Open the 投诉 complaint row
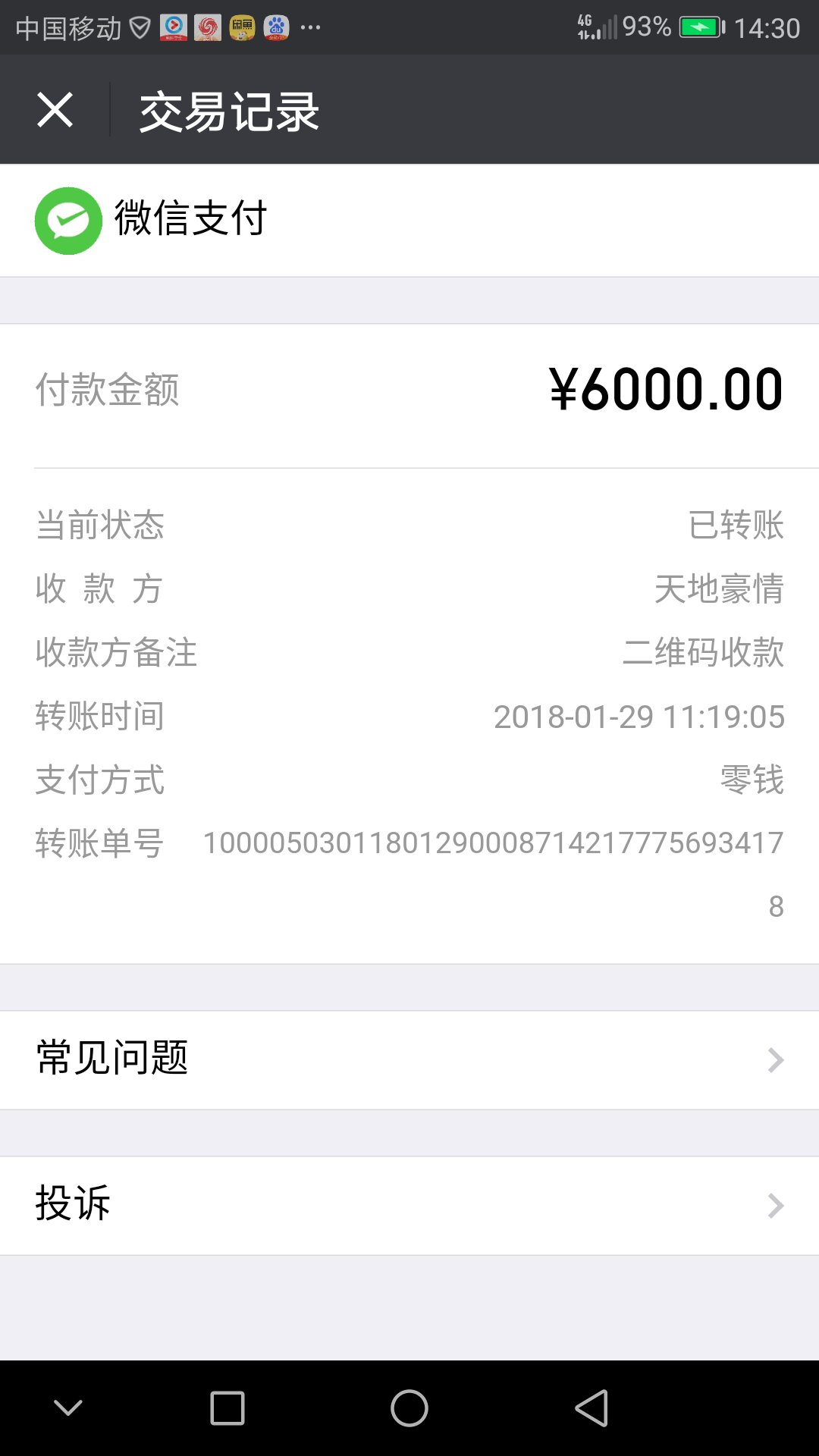The width and height of the screenshot is (819, 1456). point(409,1205)
